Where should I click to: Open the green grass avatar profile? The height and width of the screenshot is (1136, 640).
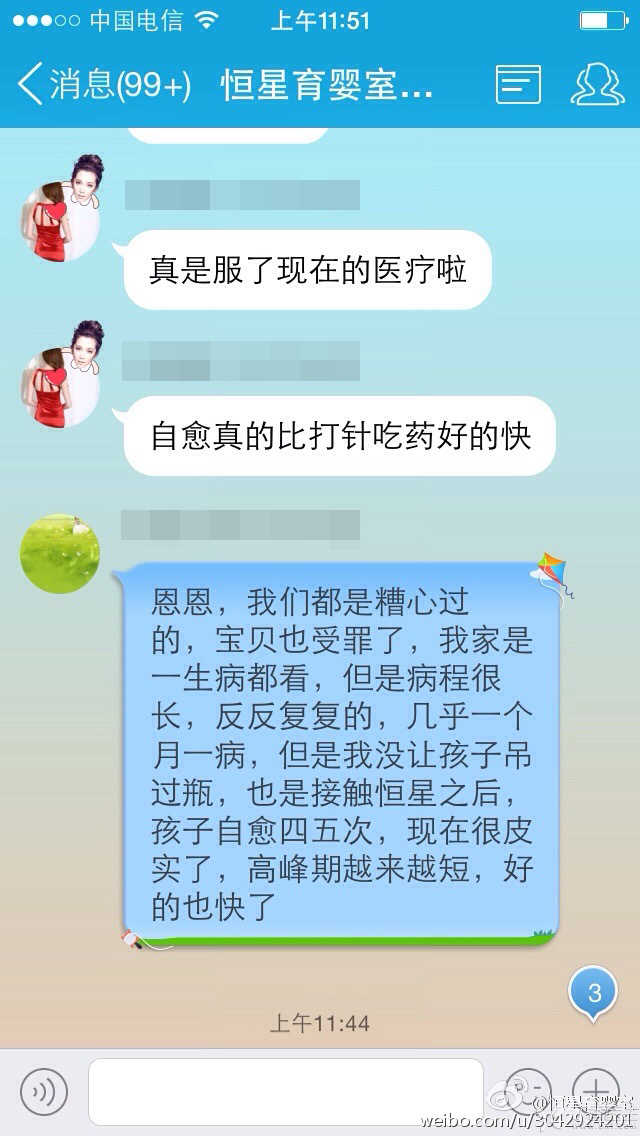tap(60, 553)
